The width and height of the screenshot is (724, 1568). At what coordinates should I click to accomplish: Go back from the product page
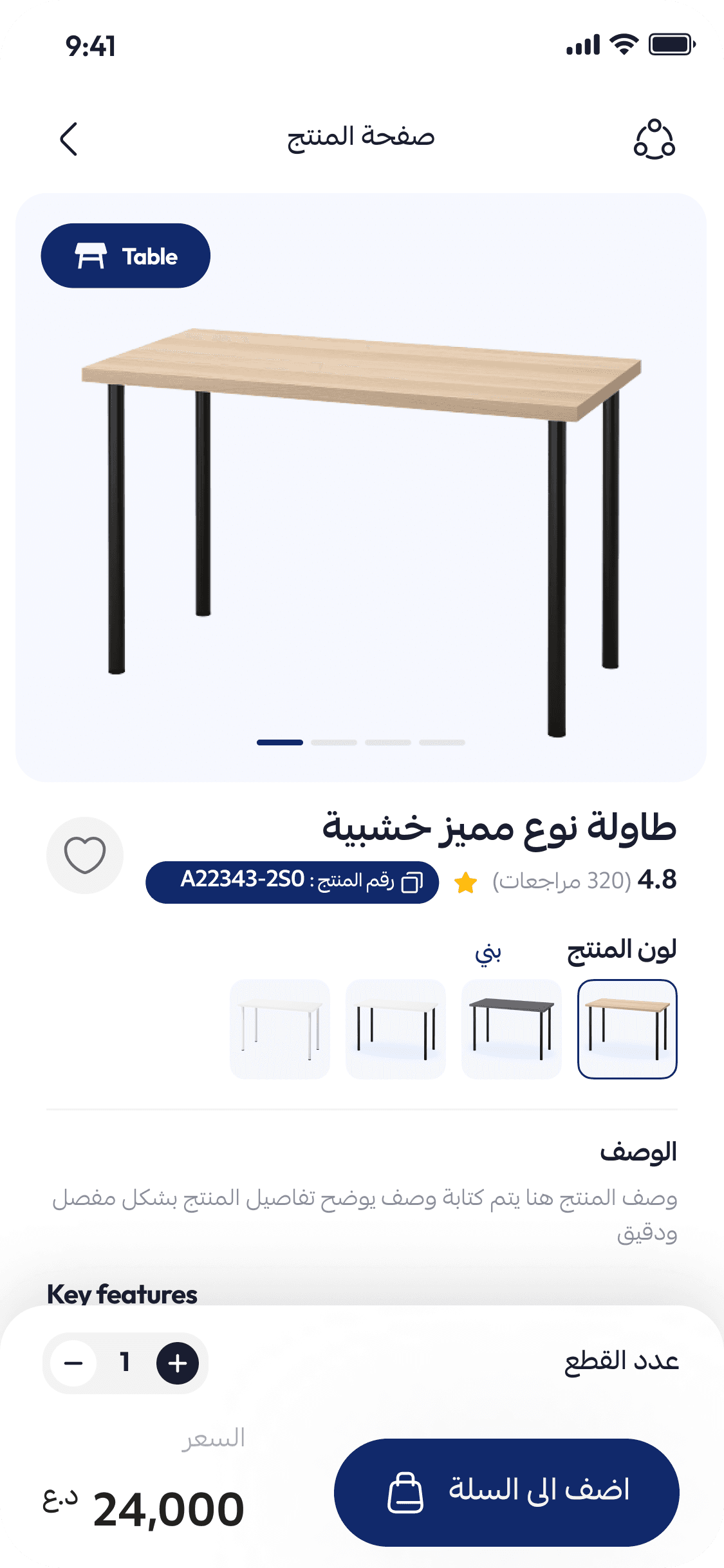coord(69,139)
